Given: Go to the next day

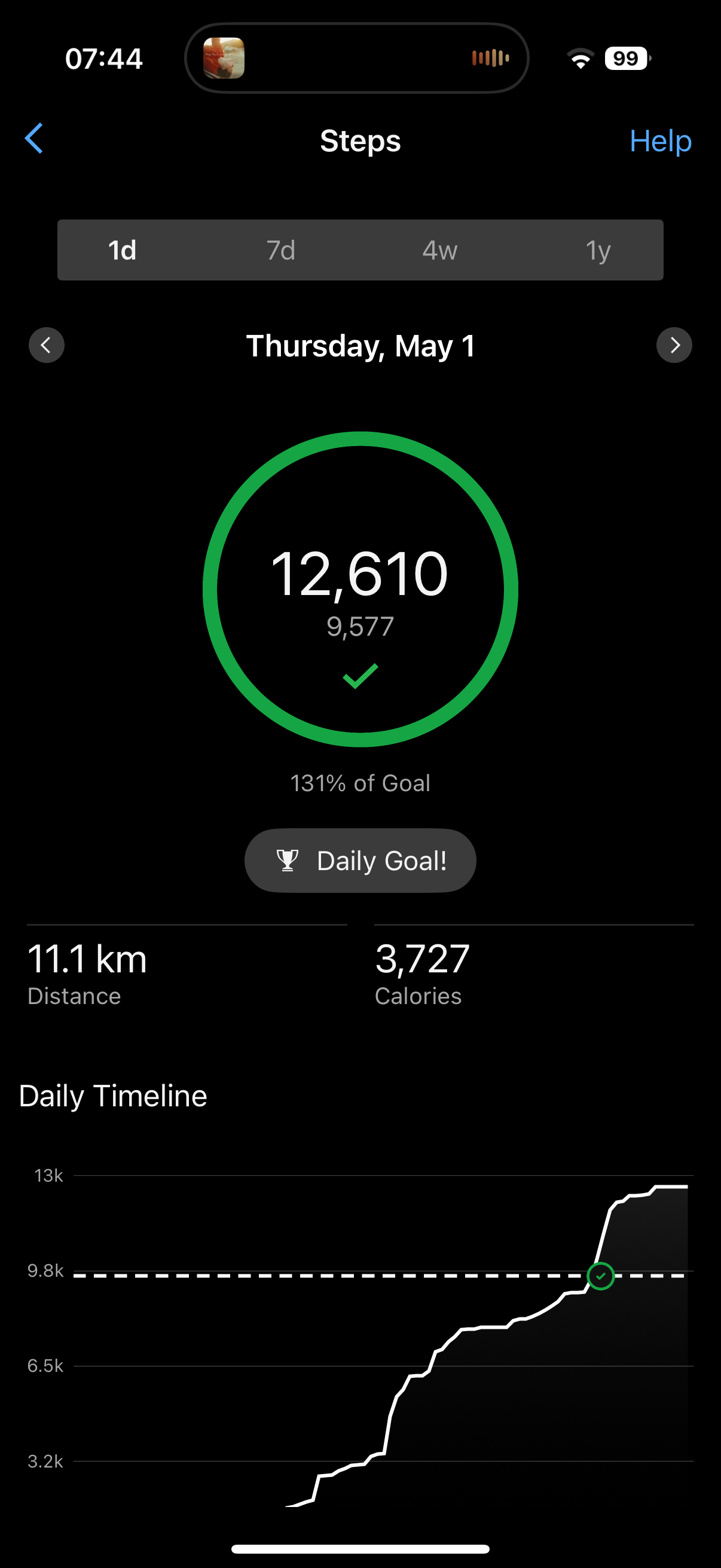Looking at the screenshot, I should pos(674,345).
